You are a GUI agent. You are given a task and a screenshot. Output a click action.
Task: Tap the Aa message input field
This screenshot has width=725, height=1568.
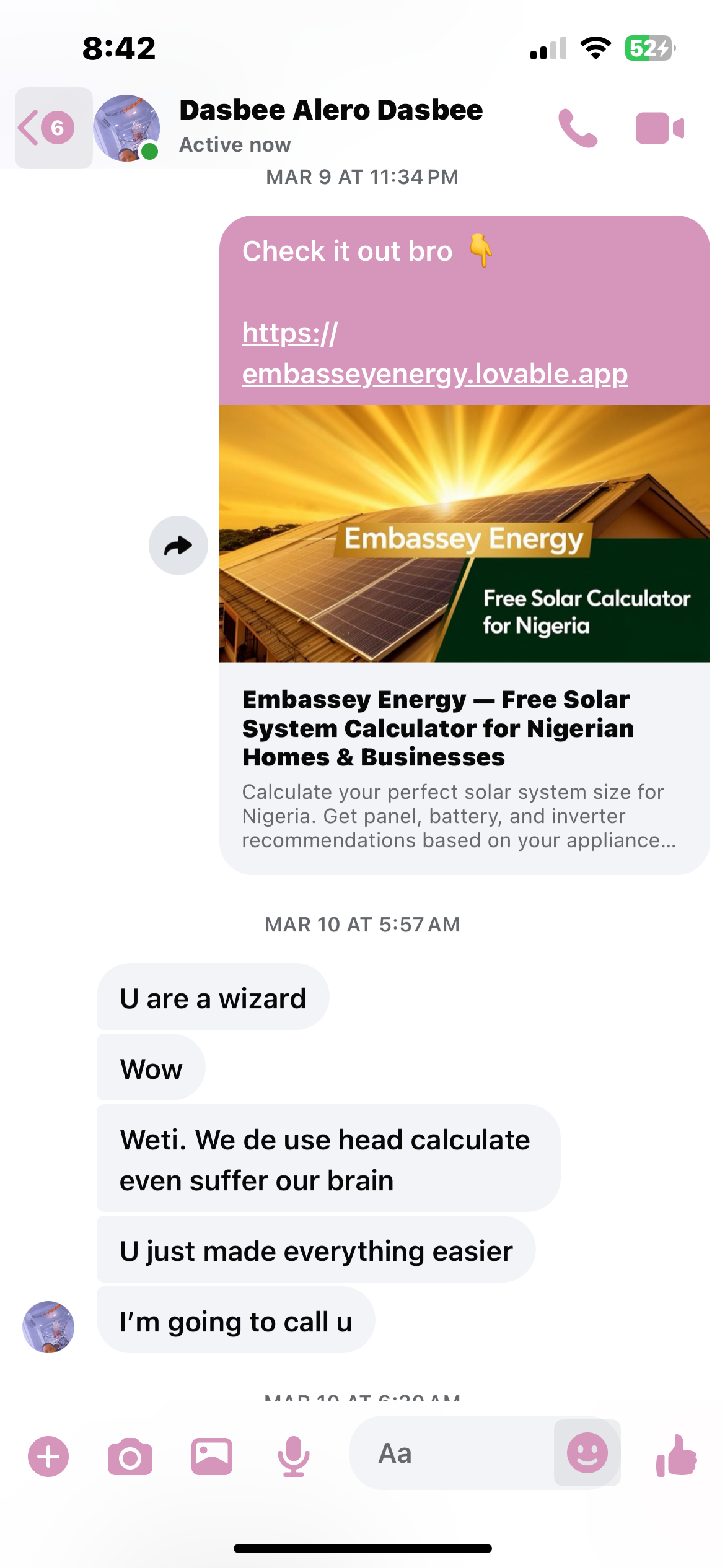click(452, 1453)
